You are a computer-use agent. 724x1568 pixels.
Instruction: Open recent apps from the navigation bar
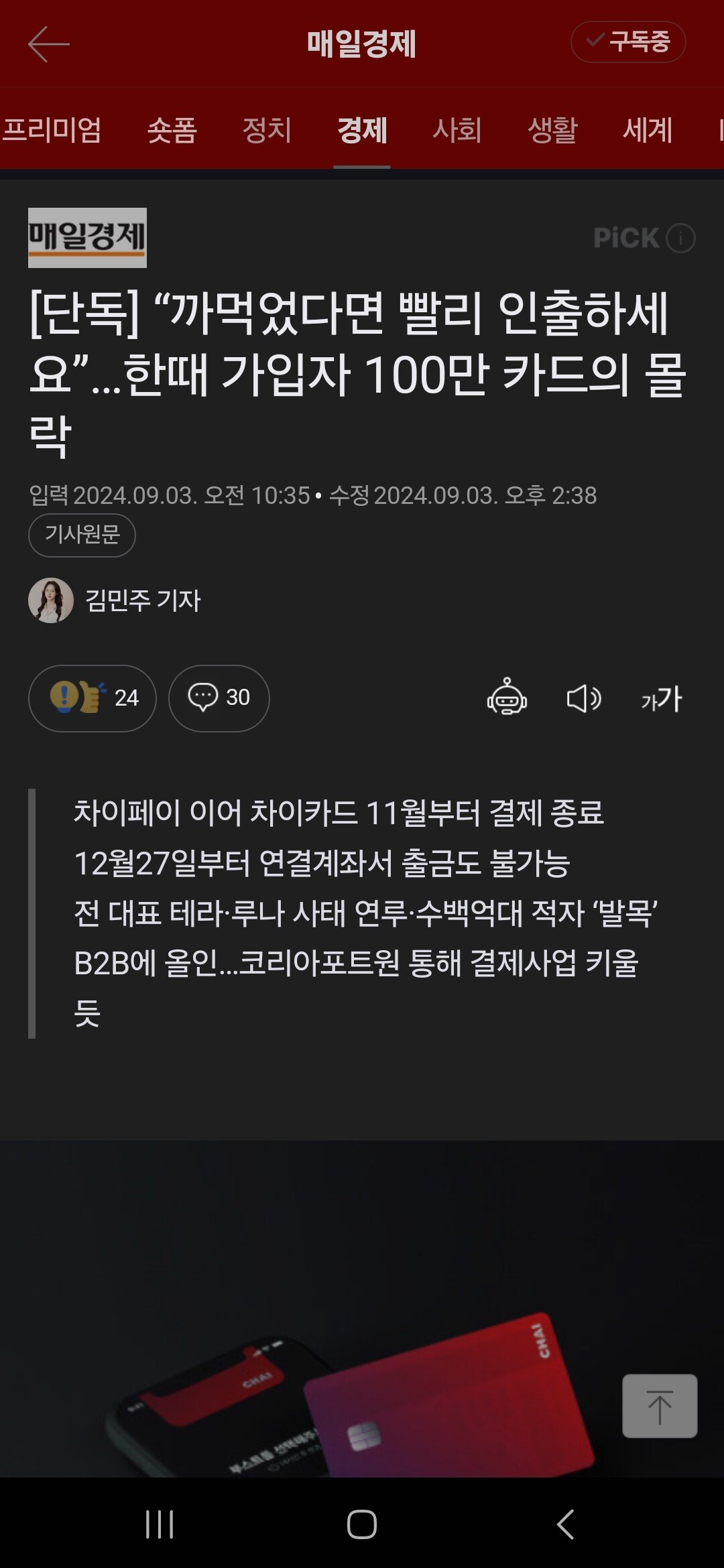(x=160, y=1524)
